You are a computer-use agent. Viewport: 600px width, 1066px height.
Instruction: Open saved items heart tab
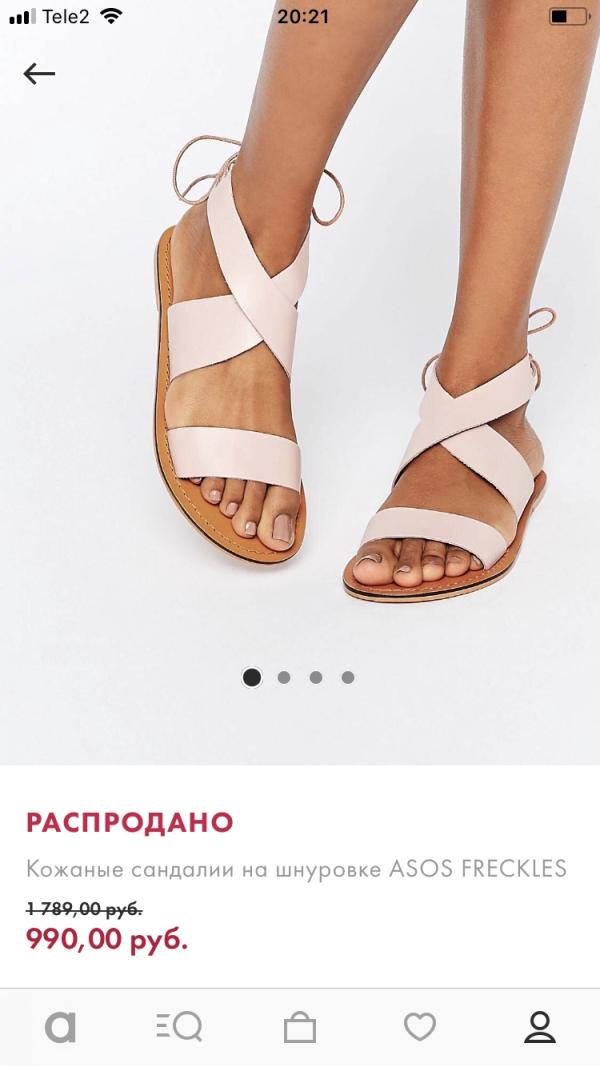[x=420, y=1027]
